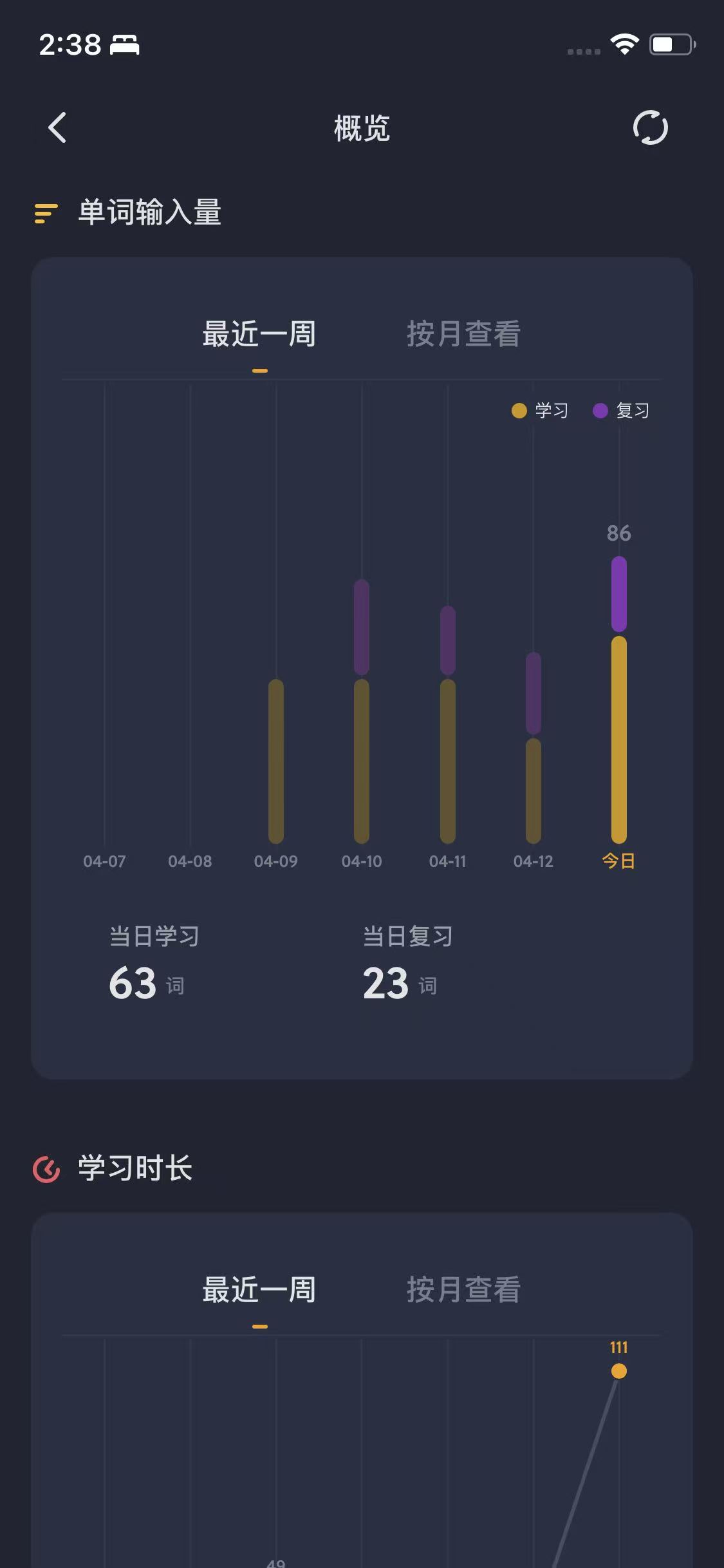Go back from the 概览 page
The image size is (724, 1568).
(x=57, y=127)
